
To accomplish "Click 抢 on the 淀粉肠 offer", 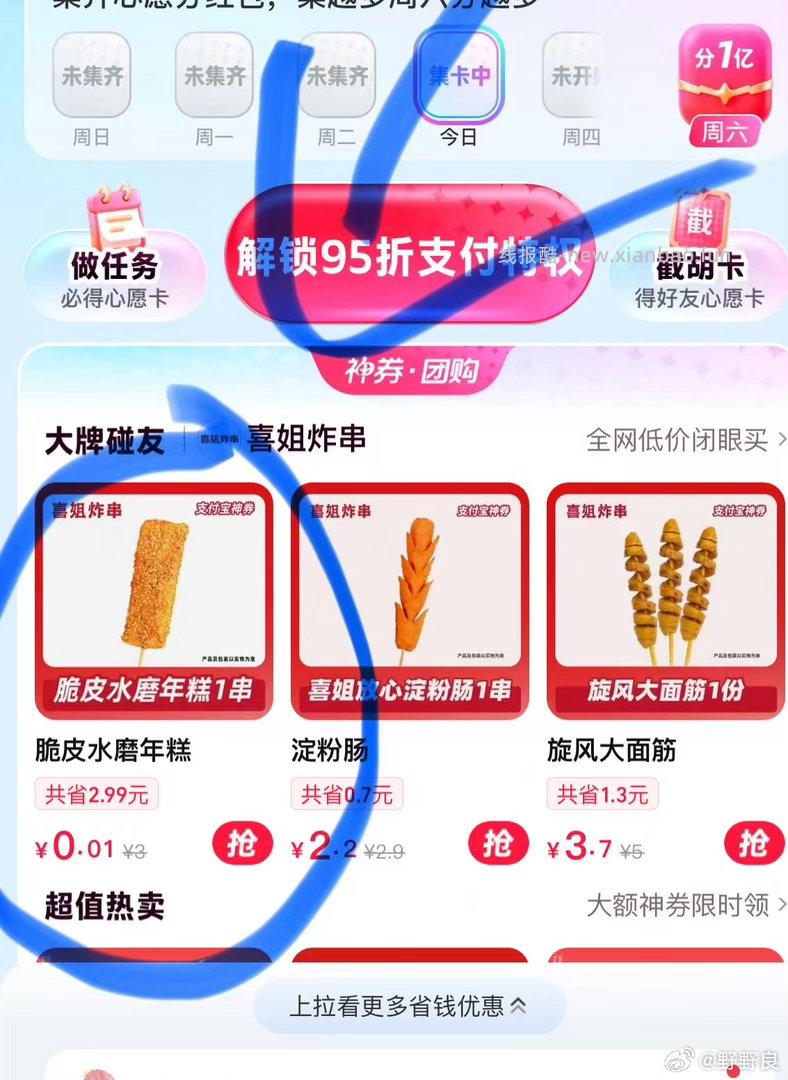I will 496,844.
